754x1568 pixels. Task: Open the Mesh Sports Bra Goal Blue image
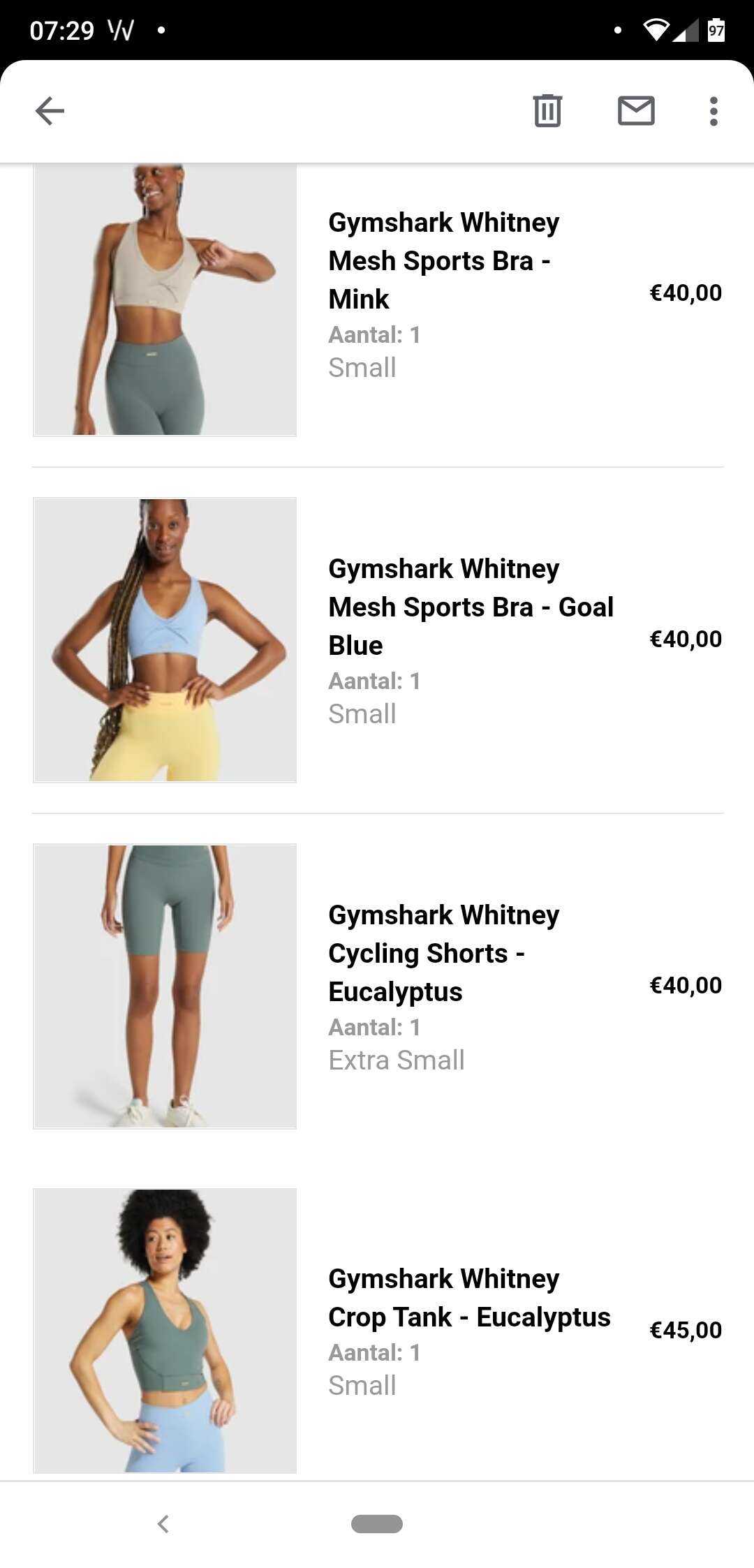[x=165, y=639]
